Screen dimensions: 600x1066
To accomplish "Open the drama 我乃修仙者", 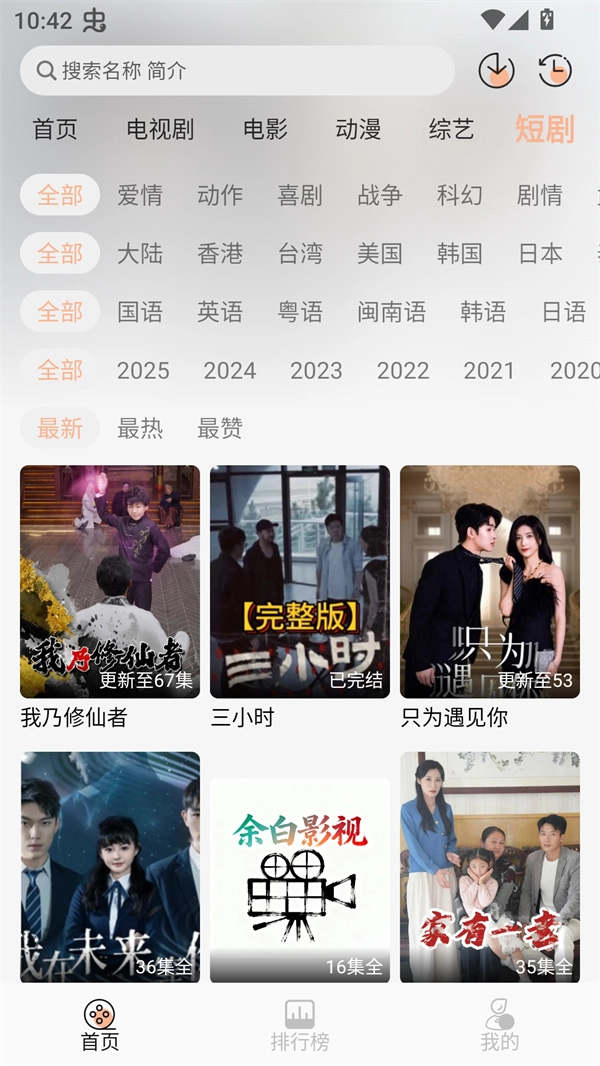I will [110, 582].
